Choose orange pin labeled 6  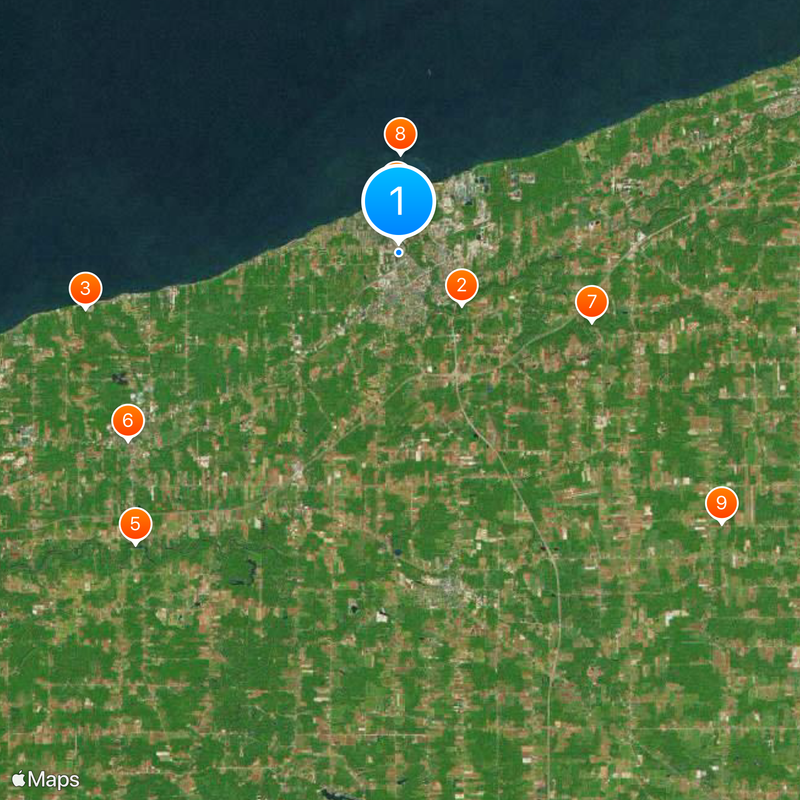[x=128, y=421]
